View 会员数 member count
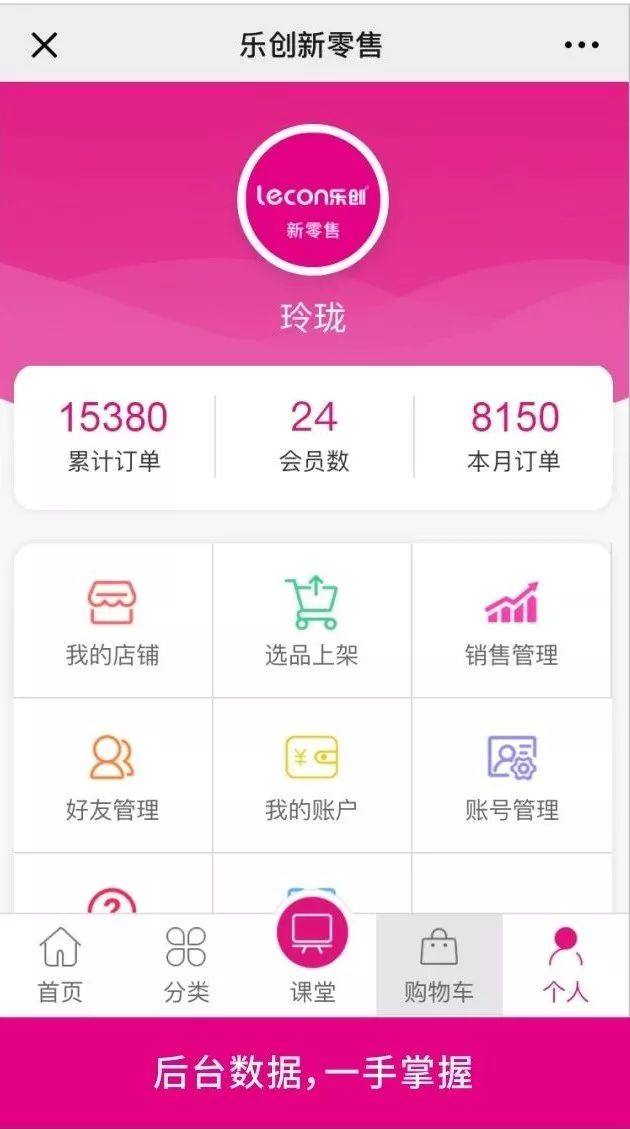 [x=314, y=436]
